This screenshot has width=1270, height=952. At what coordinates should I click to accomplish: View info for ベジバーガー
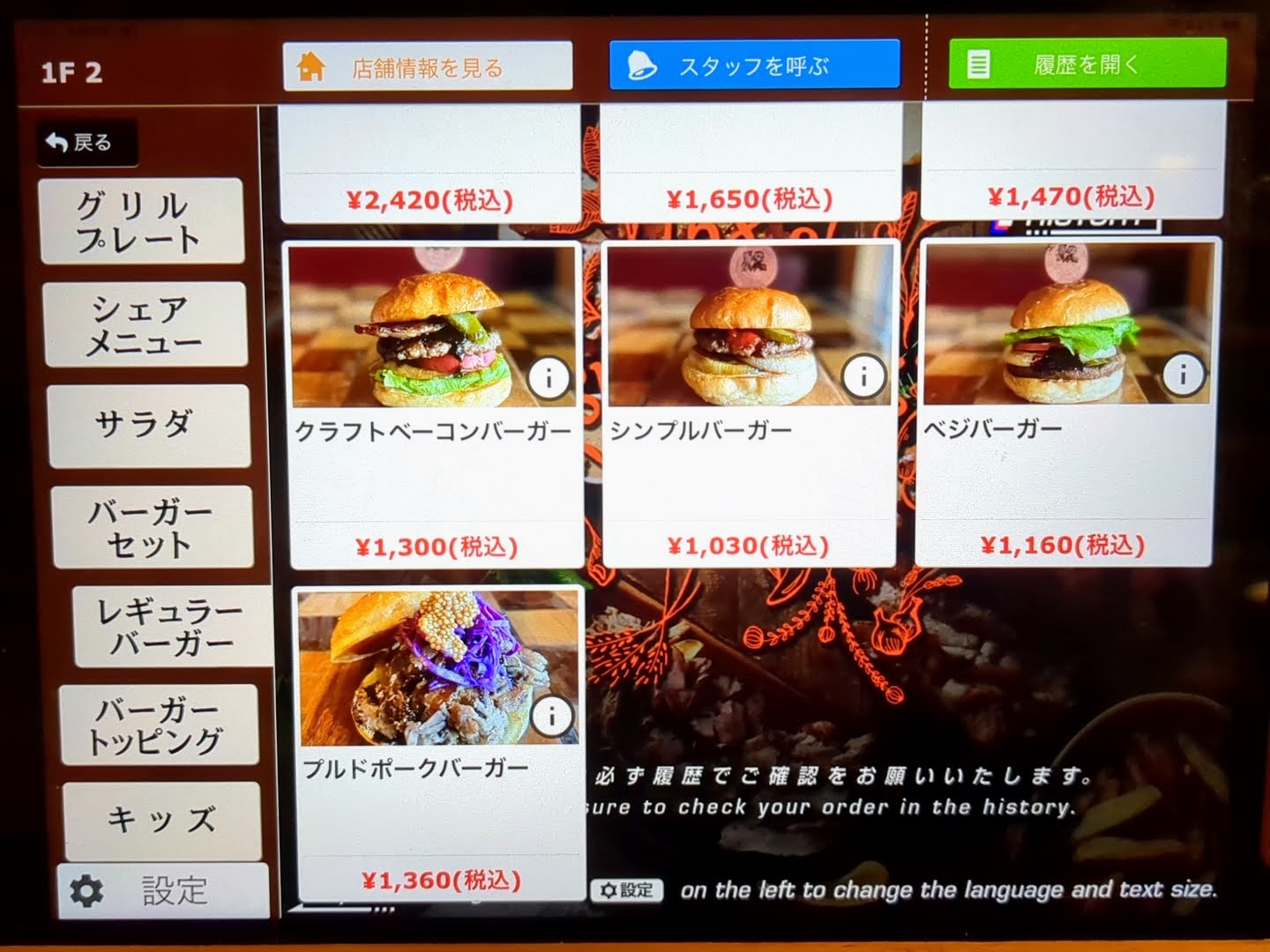(1182, 375)
